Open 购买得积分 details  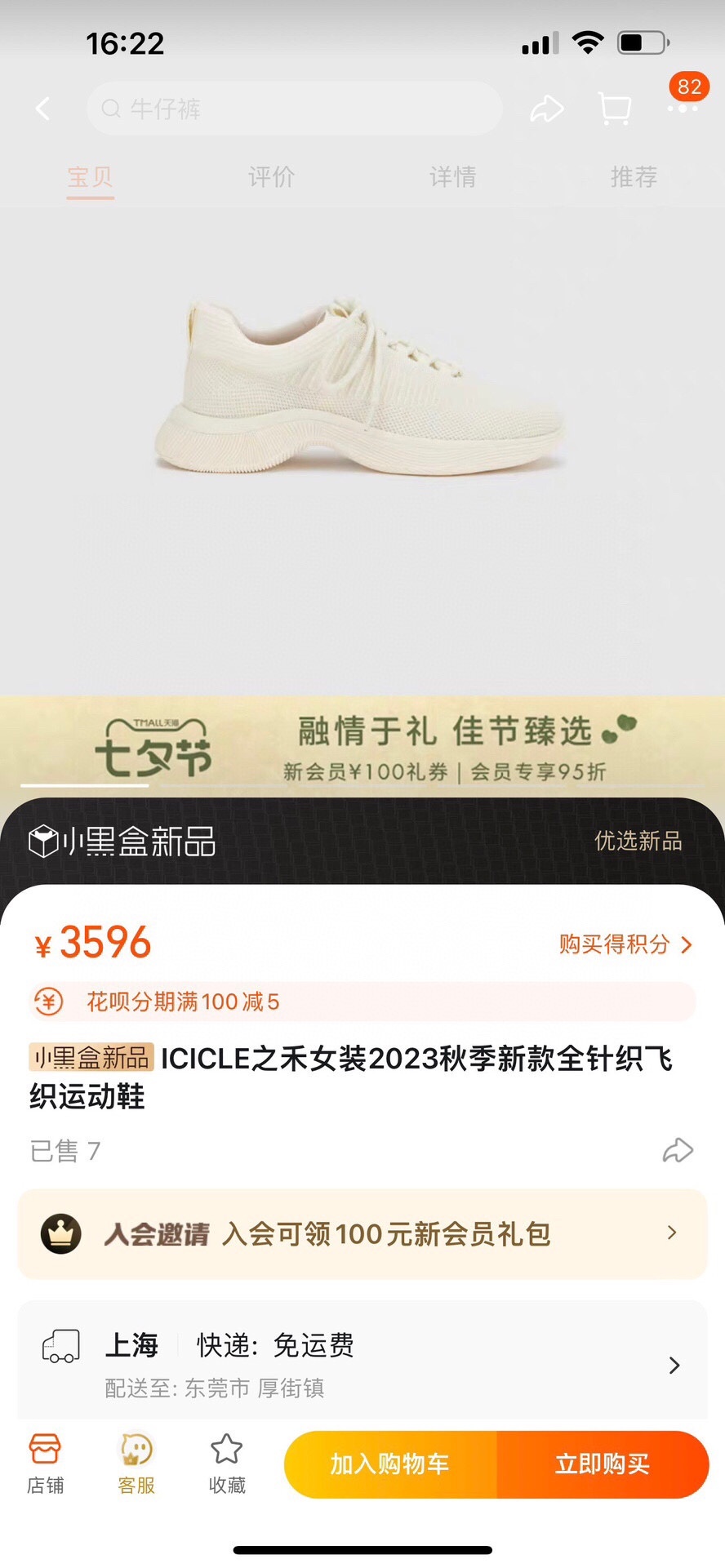point(625,944)
